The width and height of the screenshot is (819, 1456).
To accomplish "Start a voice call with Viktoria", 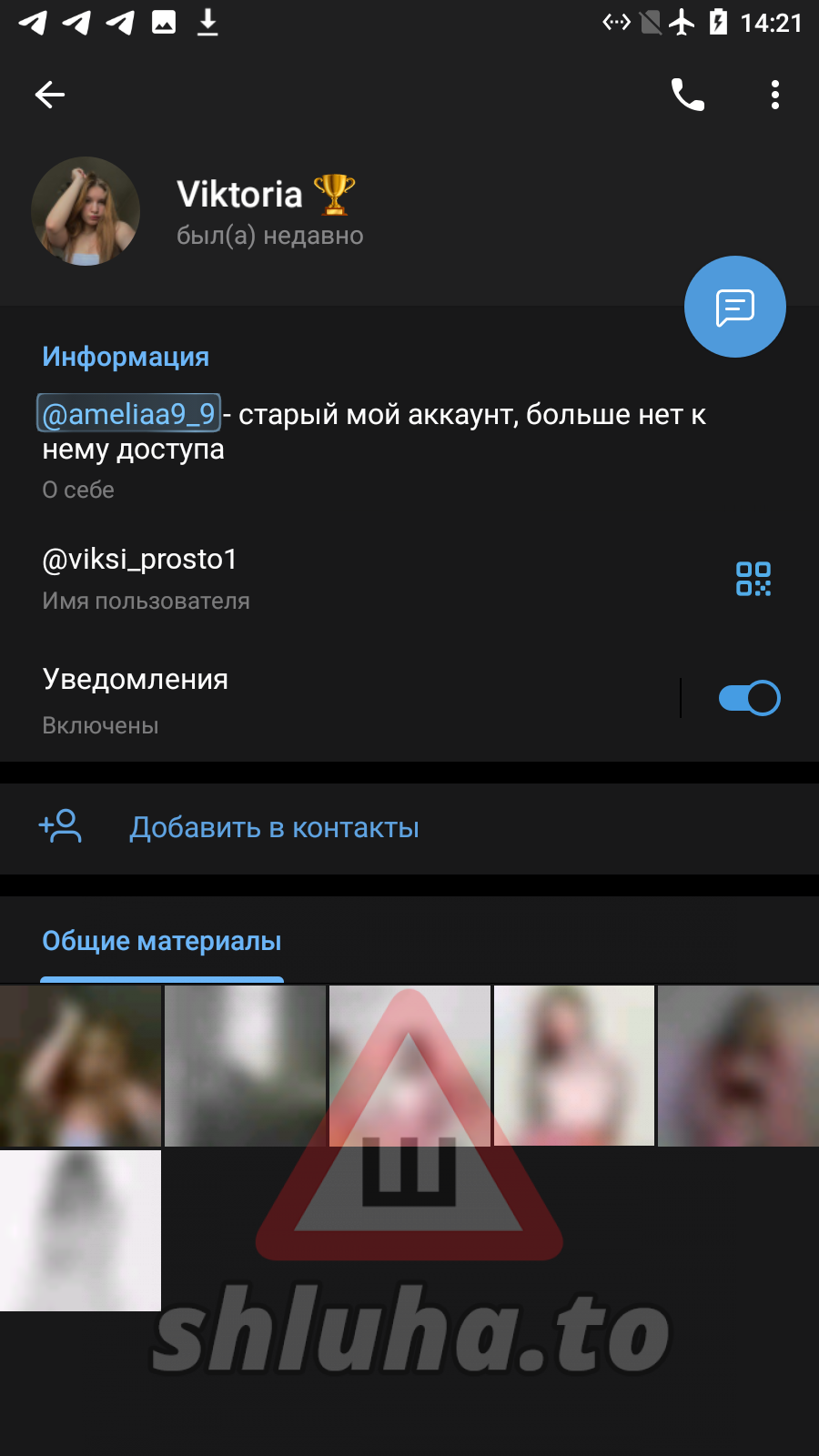I will pyautogui.click(x=688, y=95).
